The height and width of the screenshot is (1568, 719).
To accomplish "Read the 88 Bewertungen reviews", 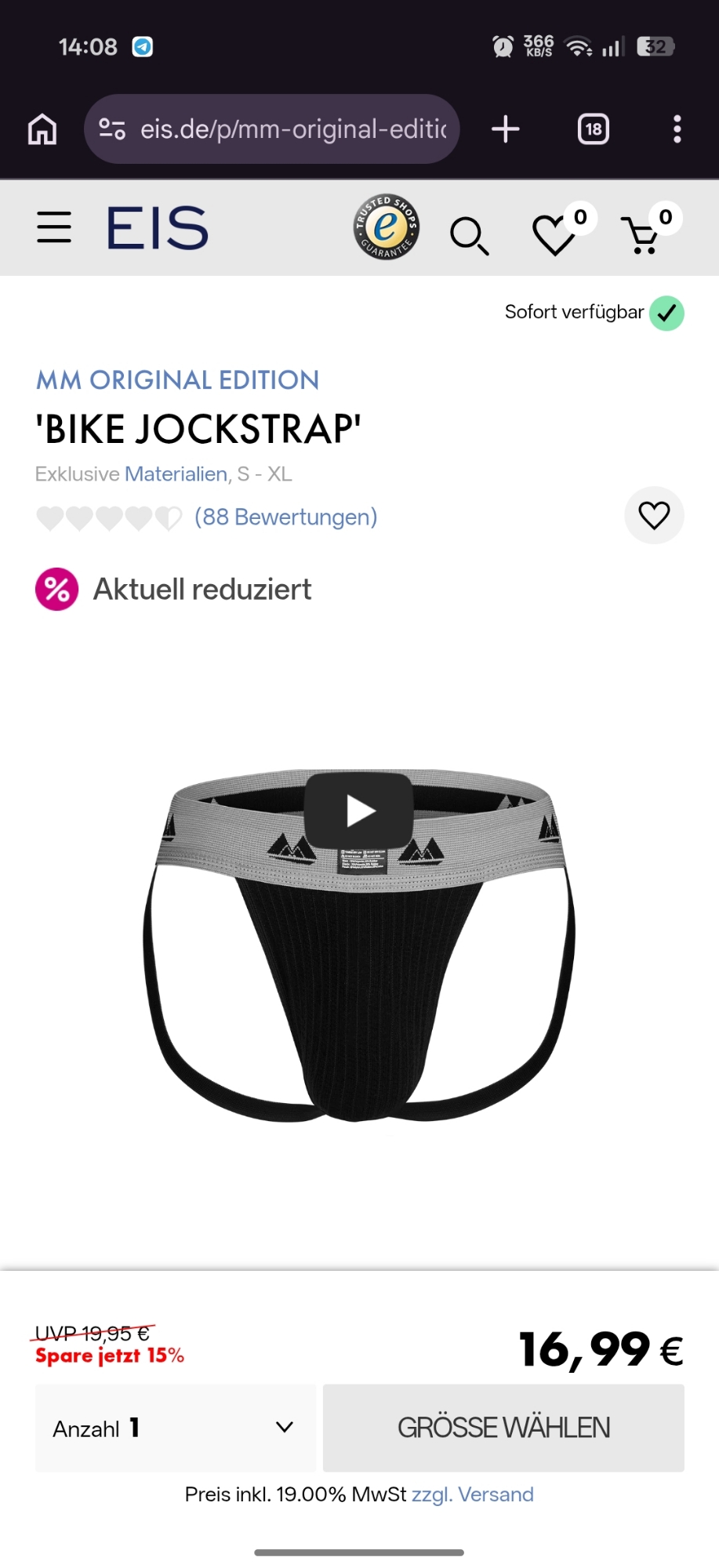I will (x=286, y=517).
